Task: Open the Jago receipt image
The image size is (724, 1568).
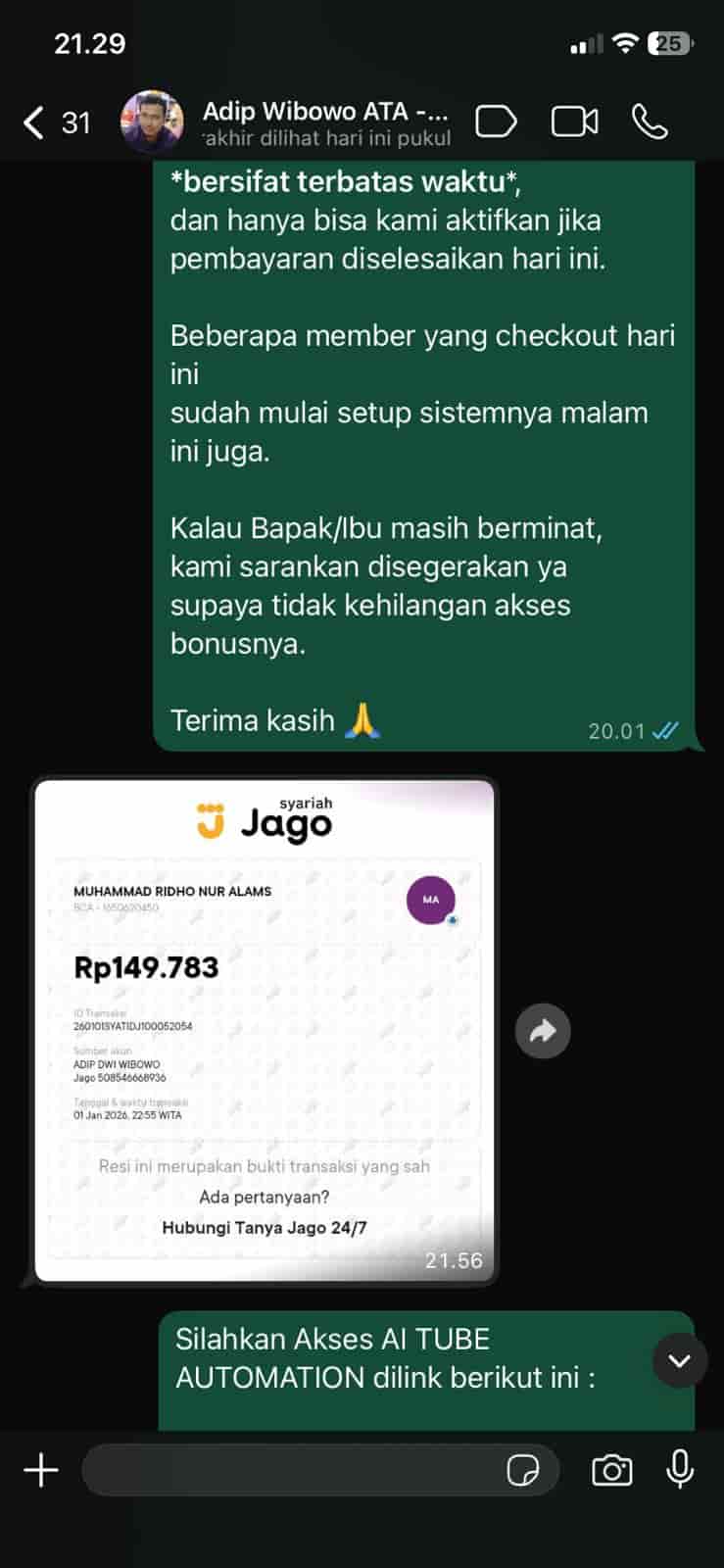Action: coord(265,1029)
